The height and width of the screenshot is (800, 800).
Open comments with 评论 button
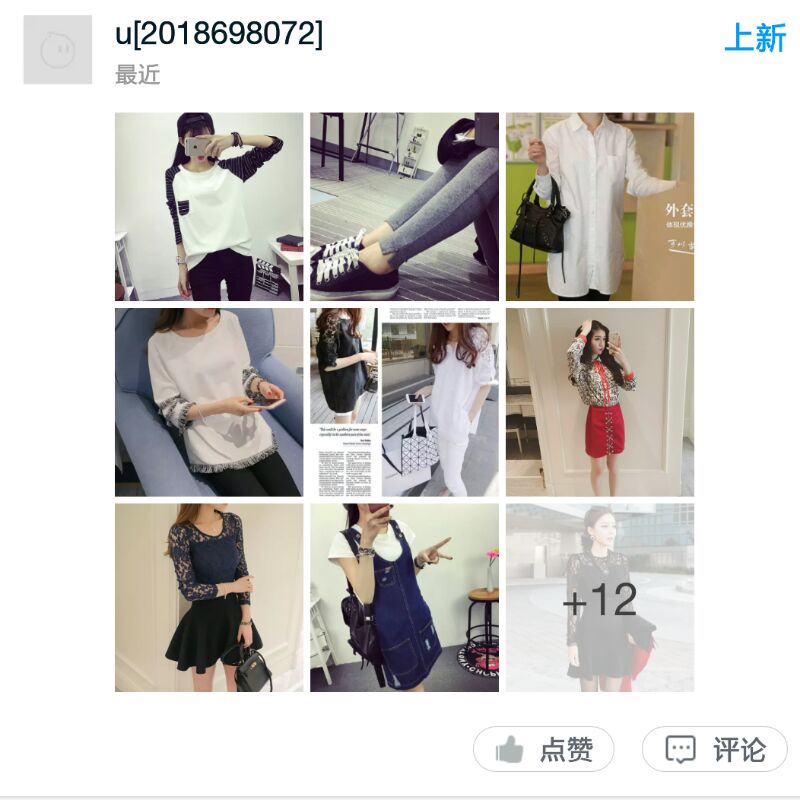click(715, 748)
